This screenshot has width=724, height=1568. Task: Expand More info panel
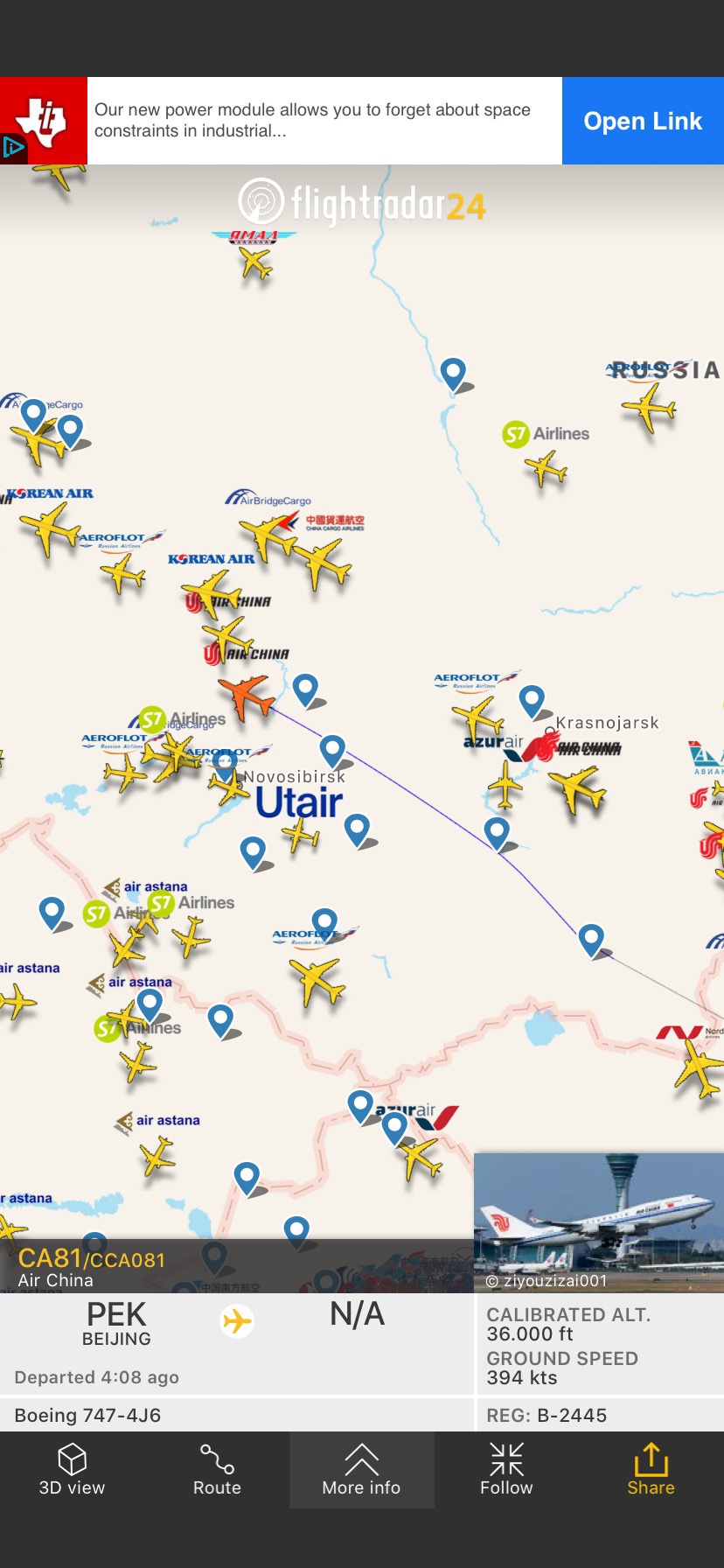[361, 1470]
